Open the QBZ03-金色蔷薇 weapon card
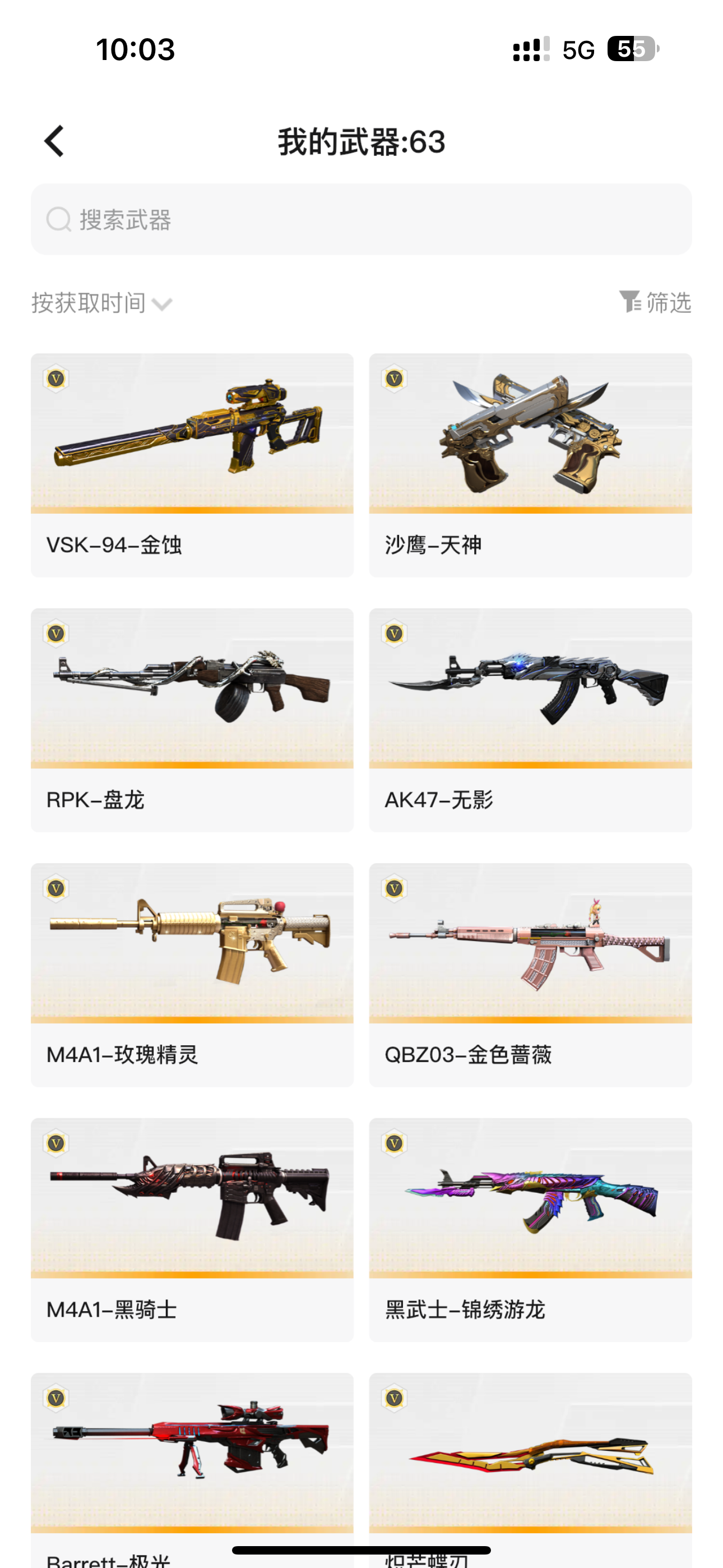 coord(530,974)
